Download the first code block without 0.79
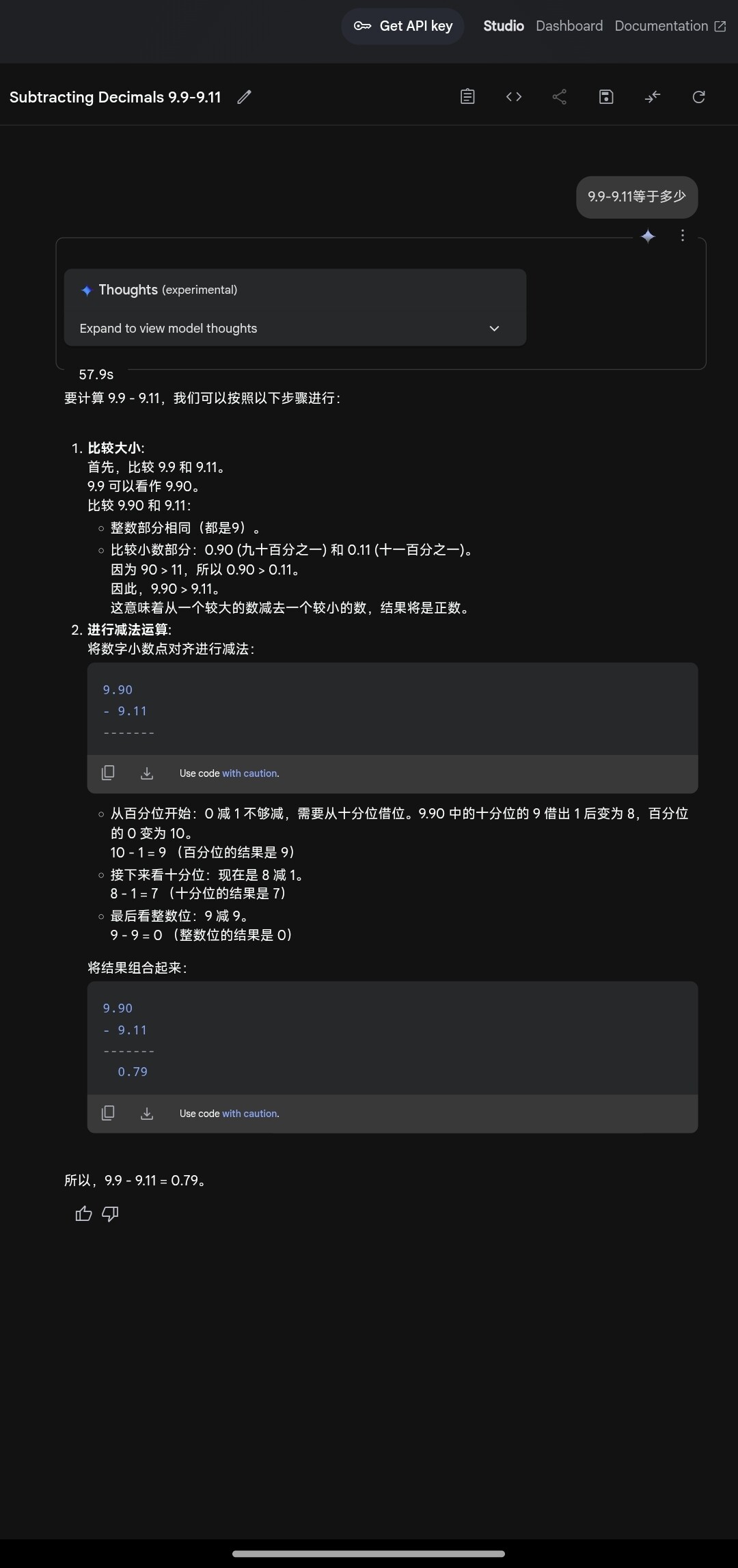738x1568 pixels. pyautogui.click(x=147, y=773)
